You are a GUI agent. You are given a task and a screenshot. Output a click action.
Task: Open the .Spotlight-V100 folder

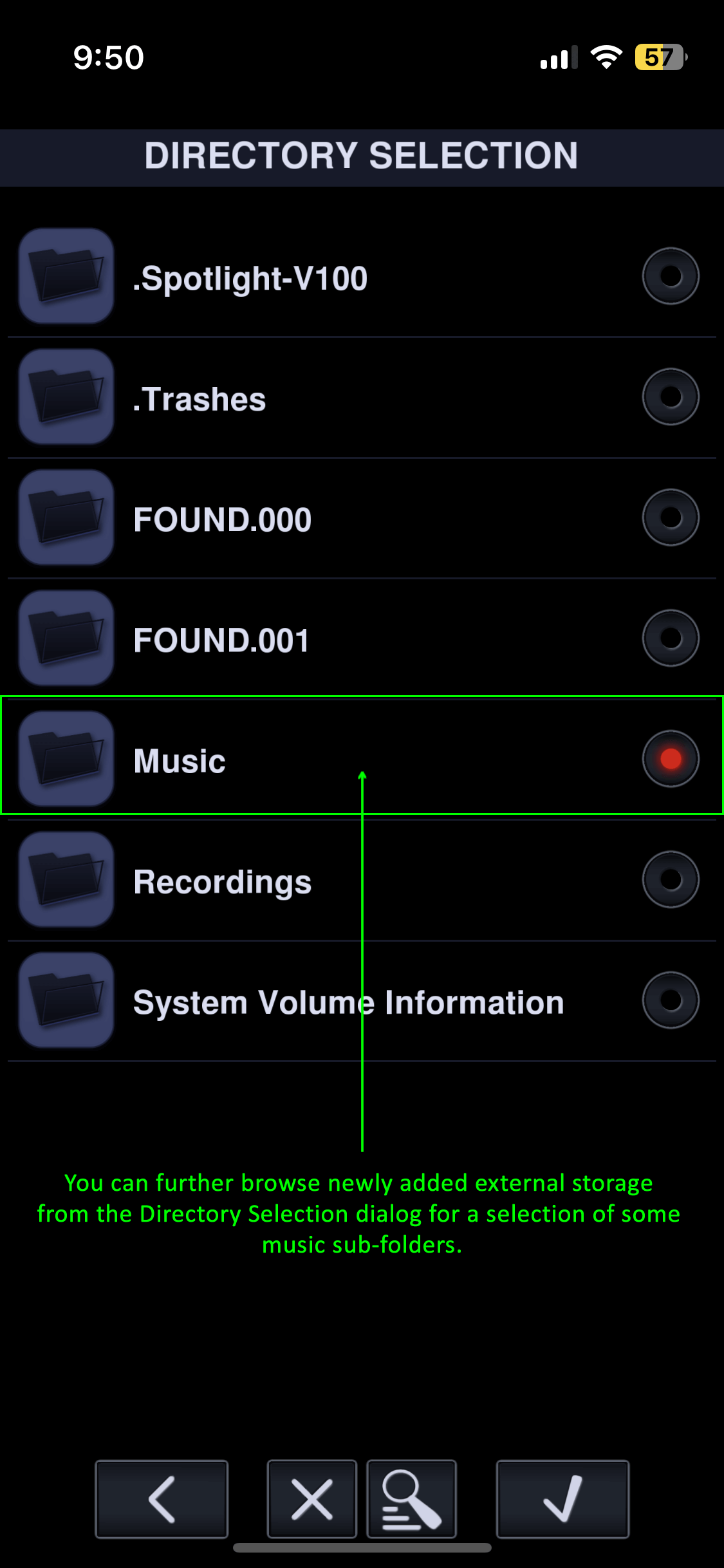point(250,278)
